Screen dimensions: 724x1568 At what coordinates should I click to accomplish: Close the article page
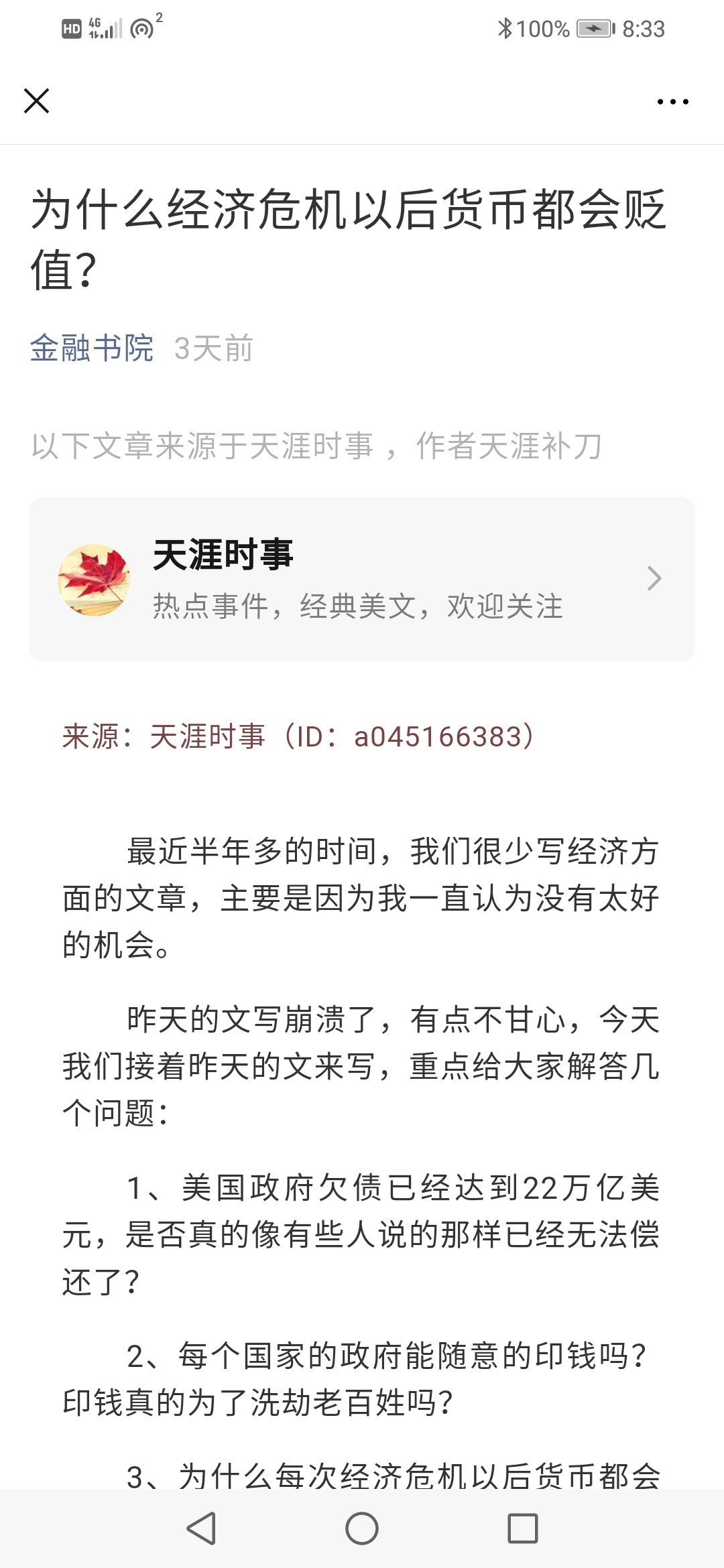click(37, 101)
